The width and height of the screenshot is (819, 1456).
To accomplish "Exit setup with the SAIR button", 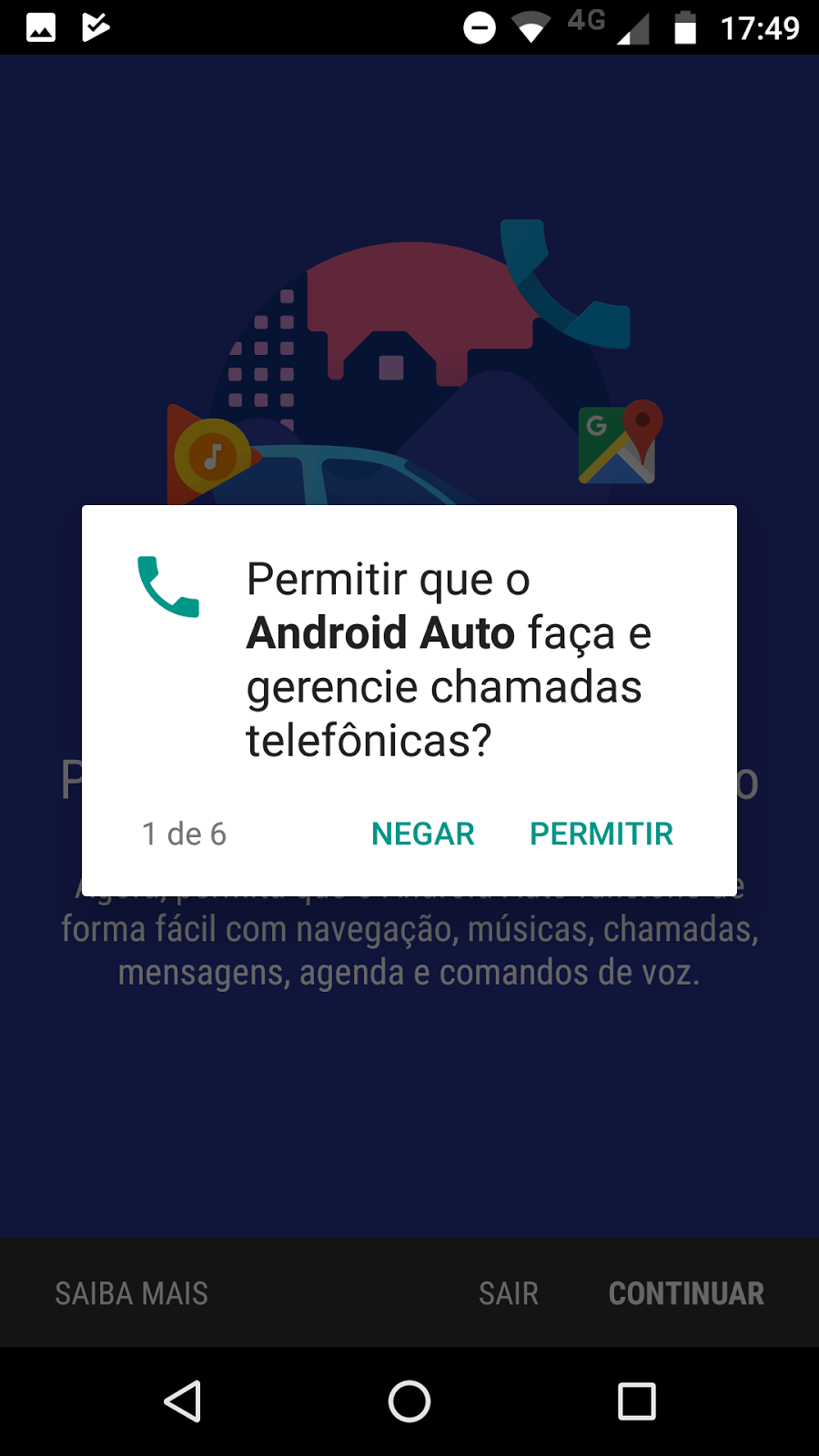I will point(509,1293).
